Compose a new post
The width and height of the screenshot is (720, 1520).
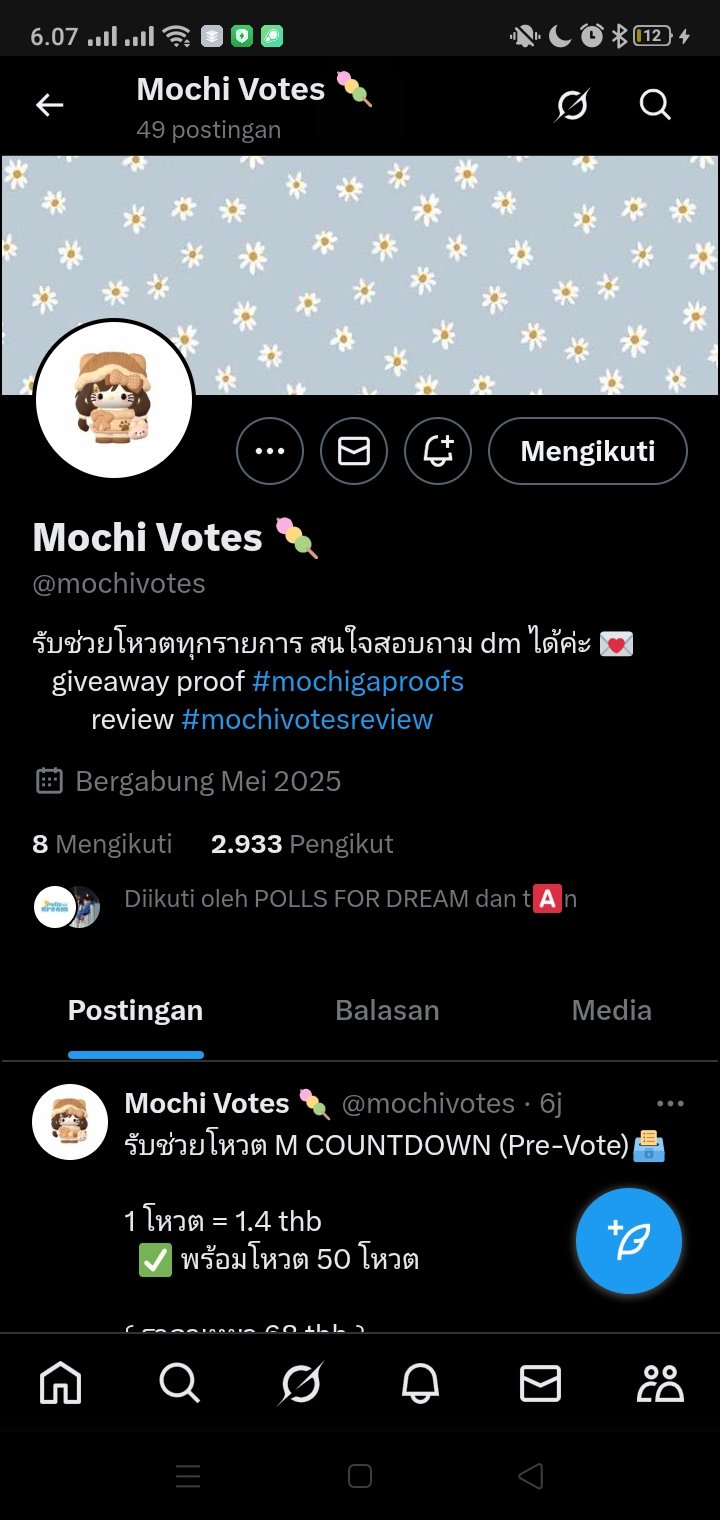pos(628,1241)
